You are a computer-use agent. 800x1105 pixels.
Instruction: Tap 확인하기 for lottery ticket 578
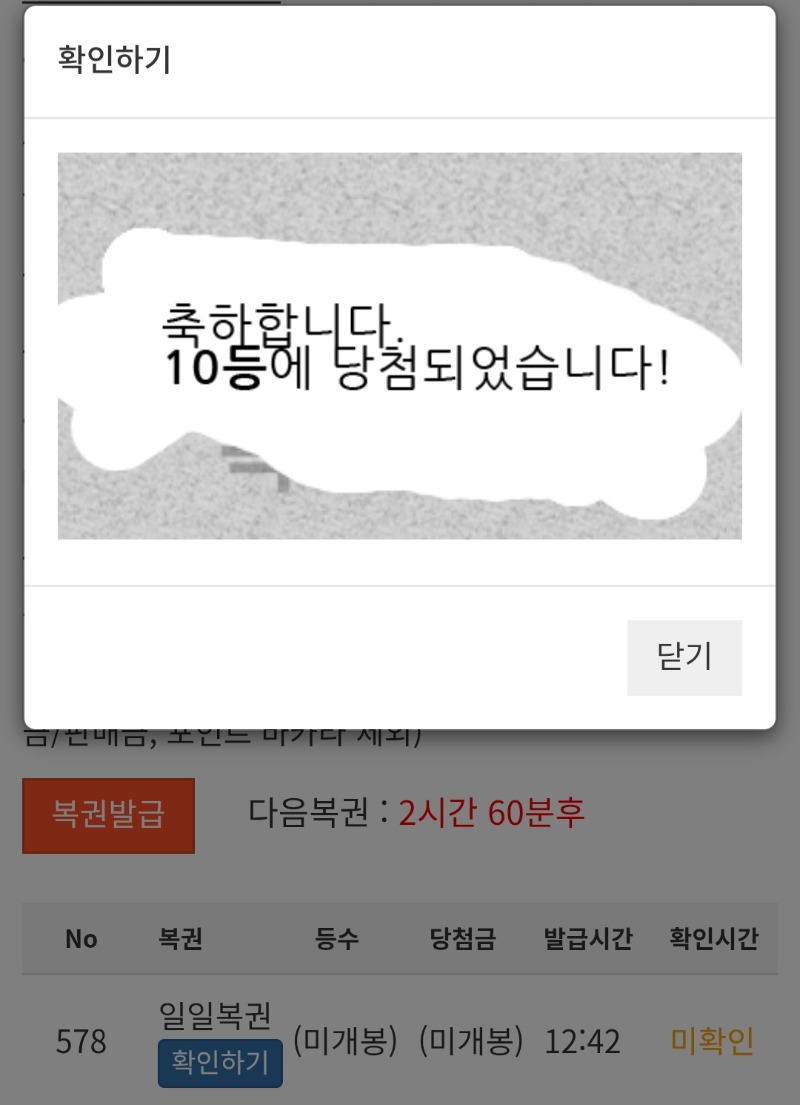[x=220, y=1063]
